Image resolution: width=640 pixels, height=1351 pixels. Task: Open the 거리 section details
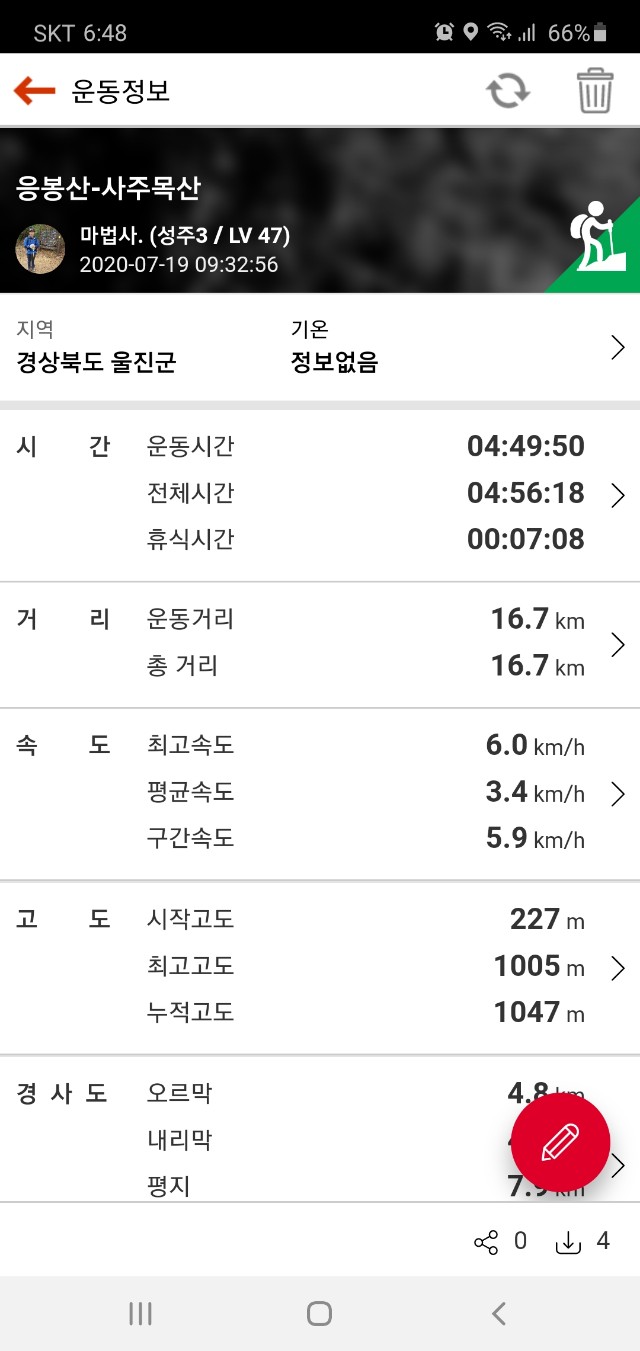(320, 644)
